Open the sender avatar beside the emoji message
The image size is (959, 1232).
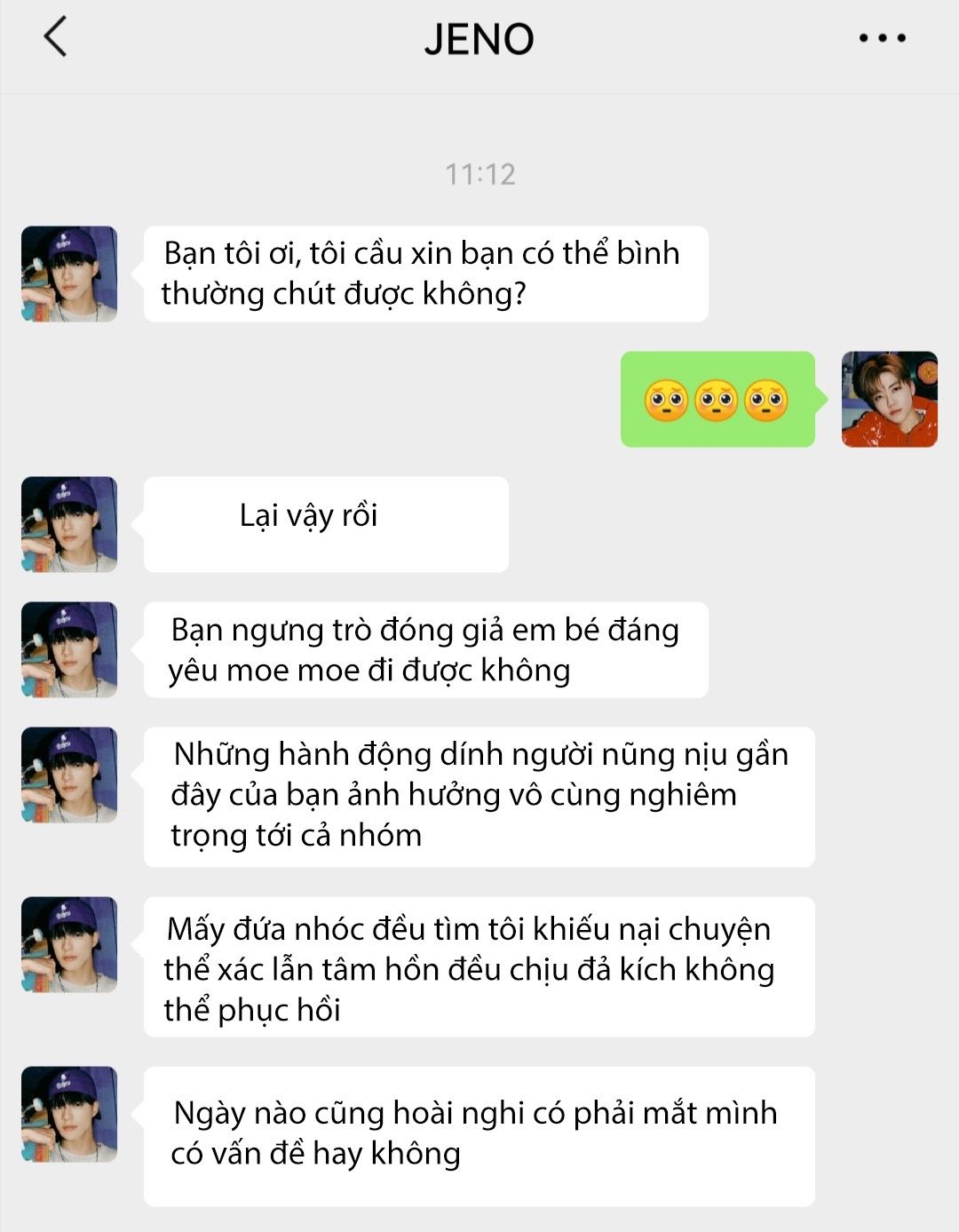click(x=889, y=399)
